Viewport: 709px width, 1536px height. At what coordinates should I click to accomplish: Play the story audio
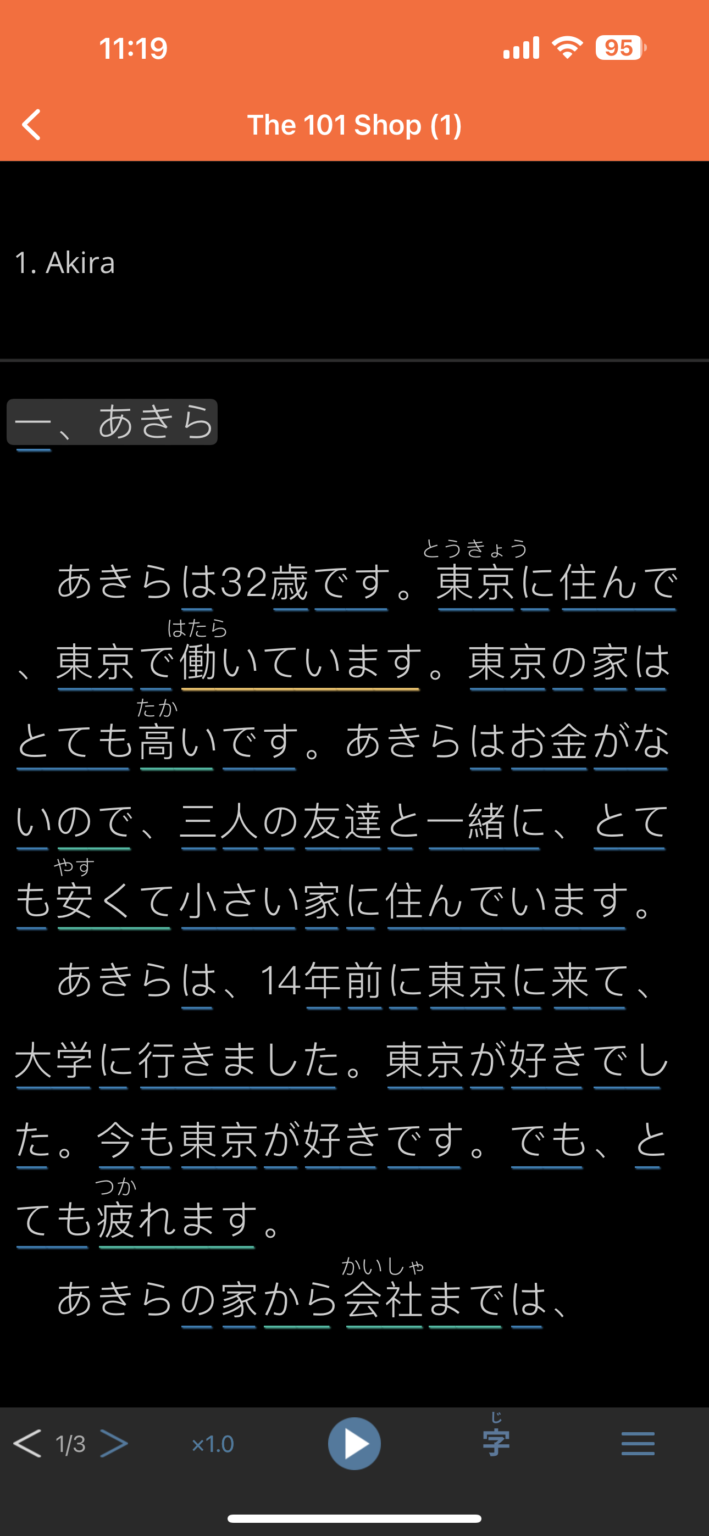pyautogui.click(x=354, y=1443)
